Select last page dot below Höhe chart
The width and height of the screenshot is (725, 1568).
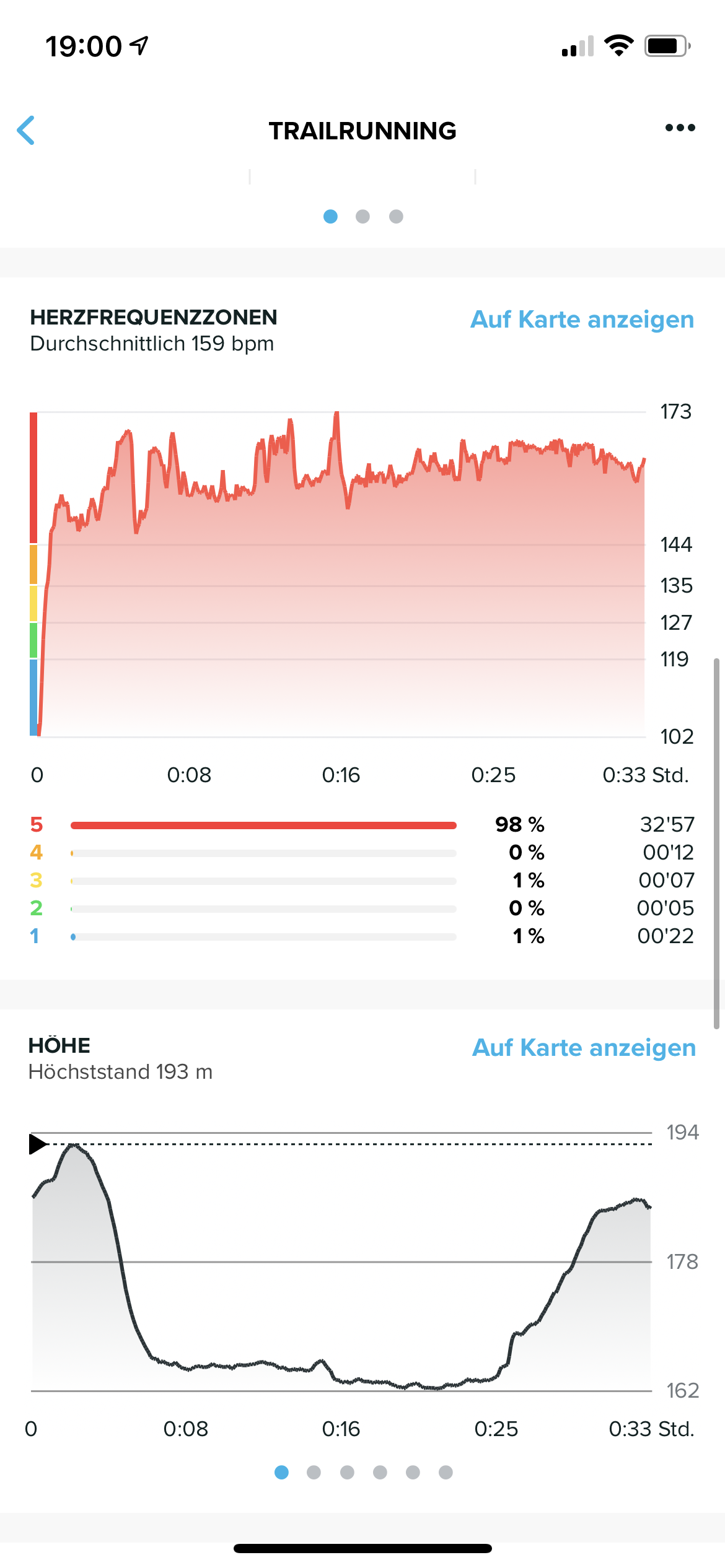[446, 1472]
